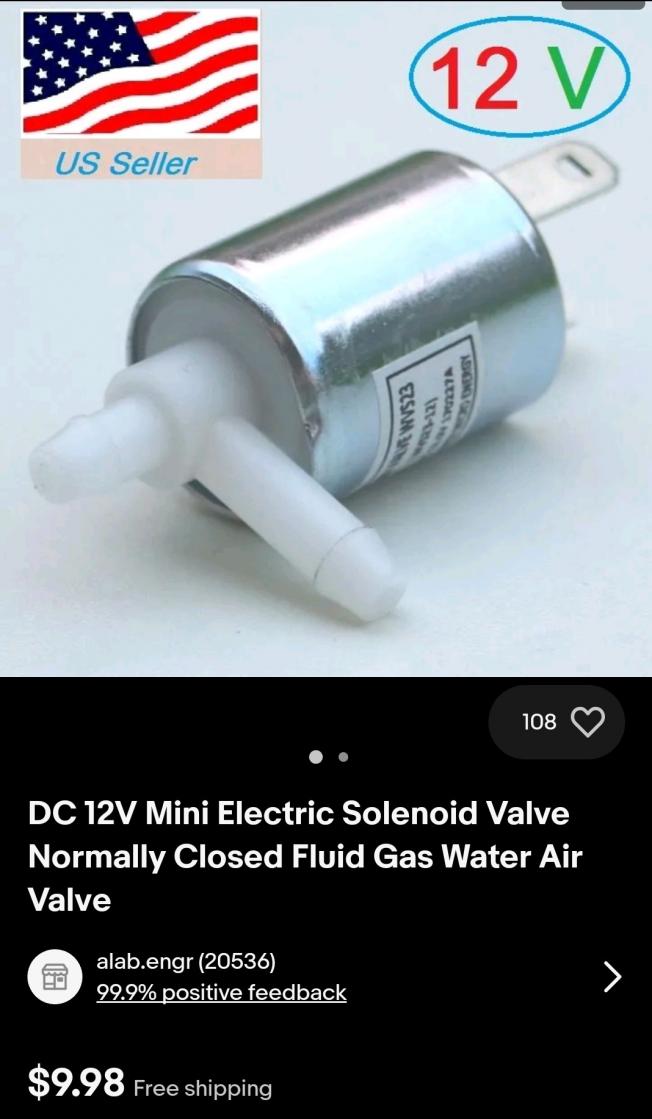View 99.9% positive feedback link
Screen dimensions: 652x1119
click(x=221, y=993)
